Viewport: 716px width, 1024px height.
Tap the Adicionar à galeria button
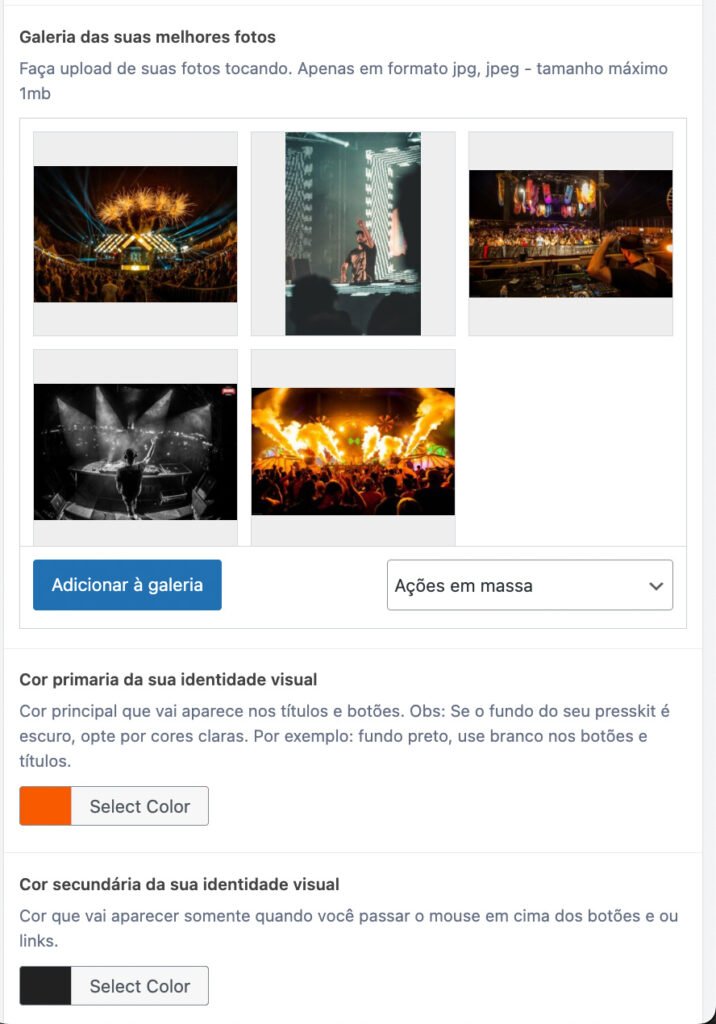tap(127, 585)
